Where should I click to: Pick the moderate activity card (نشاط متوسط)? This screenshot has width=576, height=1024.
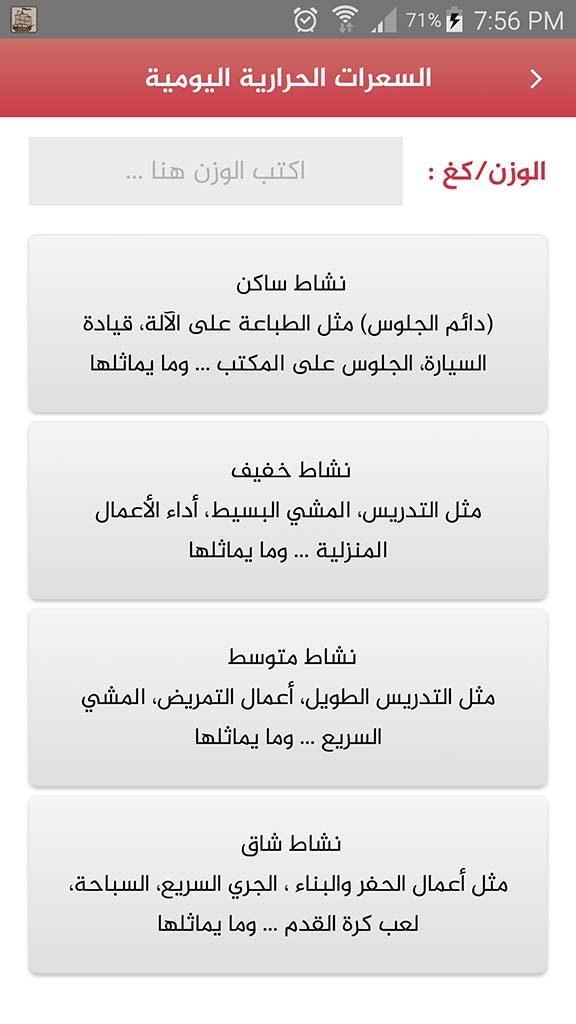point(288,697)
